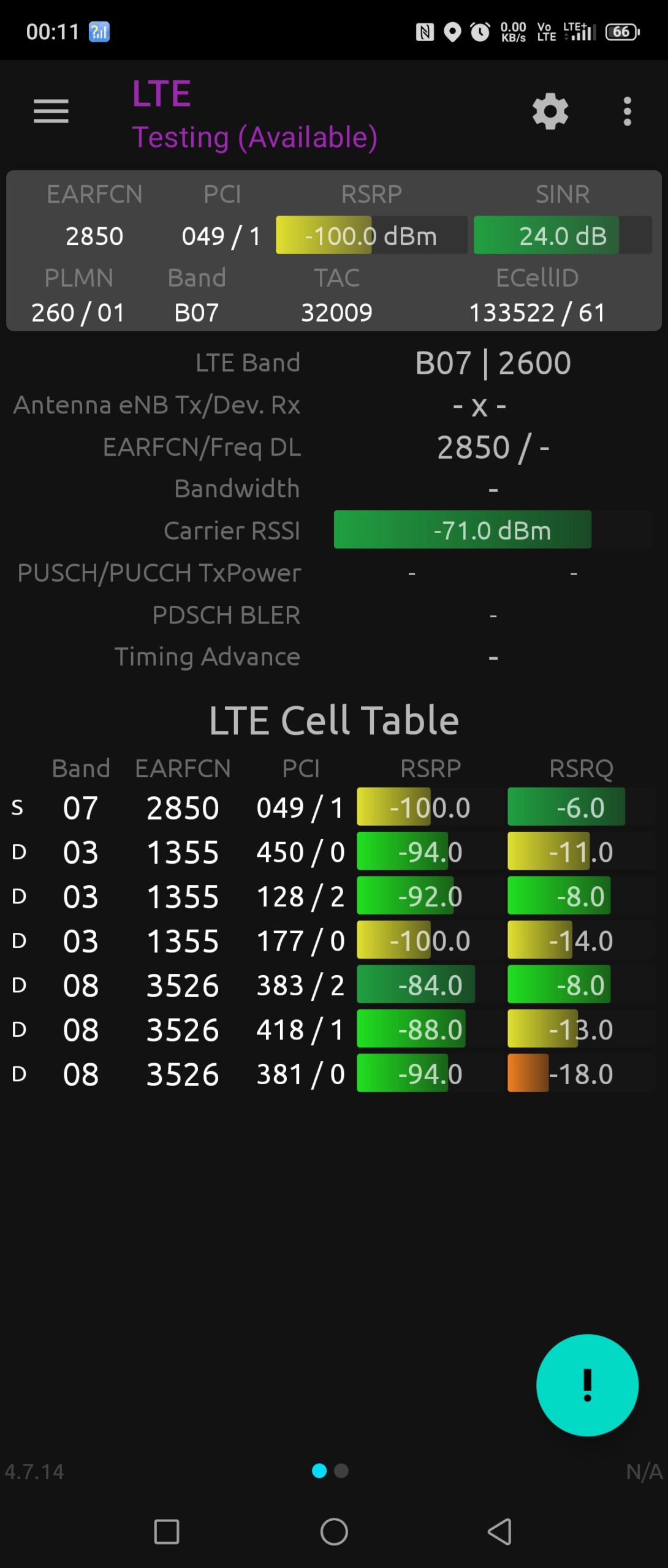This screenshot has height=1568, width=668.
Task: Go back using the system back button
Action: [x=499, y=1532]
